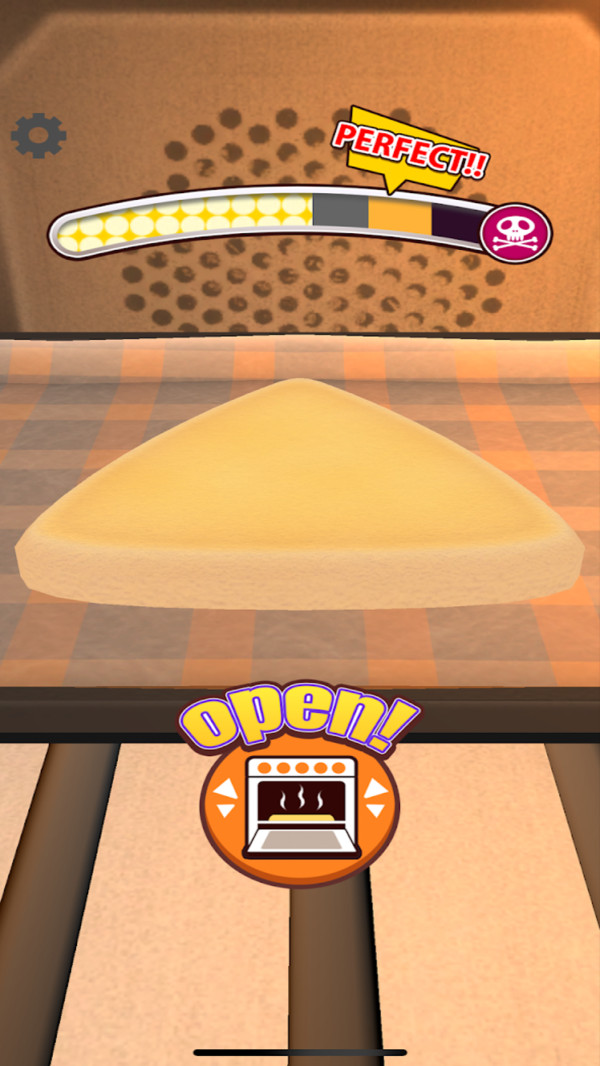Viewport: 600px width, 1066px height.
Task: Open the settings gear
Action: [39, 136]
